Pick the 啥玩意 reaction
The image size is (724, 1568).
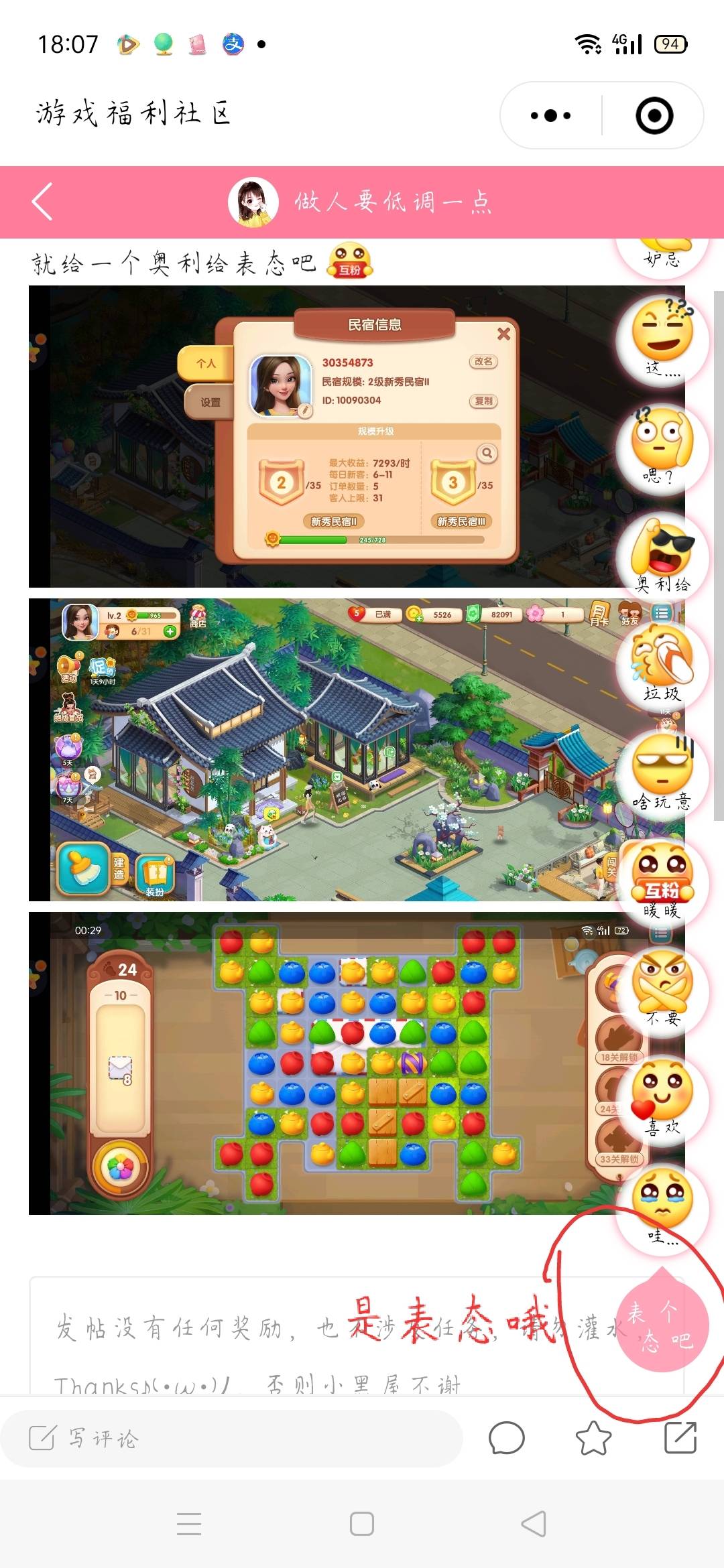(x=662, y=772)
